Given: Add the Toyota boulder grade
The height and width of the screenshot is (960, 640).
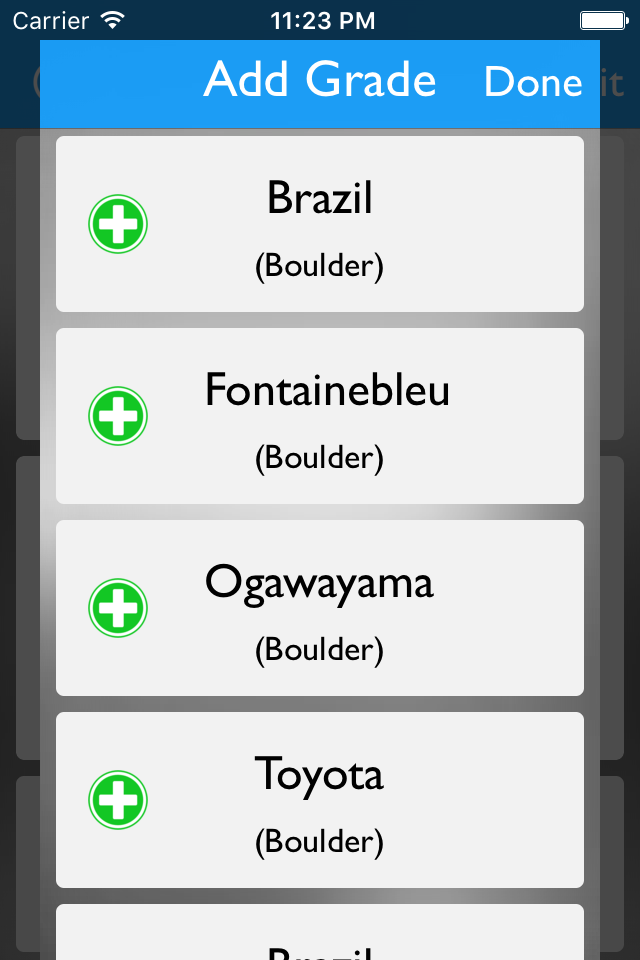Looking at the screenshot, I should [118, 800].
